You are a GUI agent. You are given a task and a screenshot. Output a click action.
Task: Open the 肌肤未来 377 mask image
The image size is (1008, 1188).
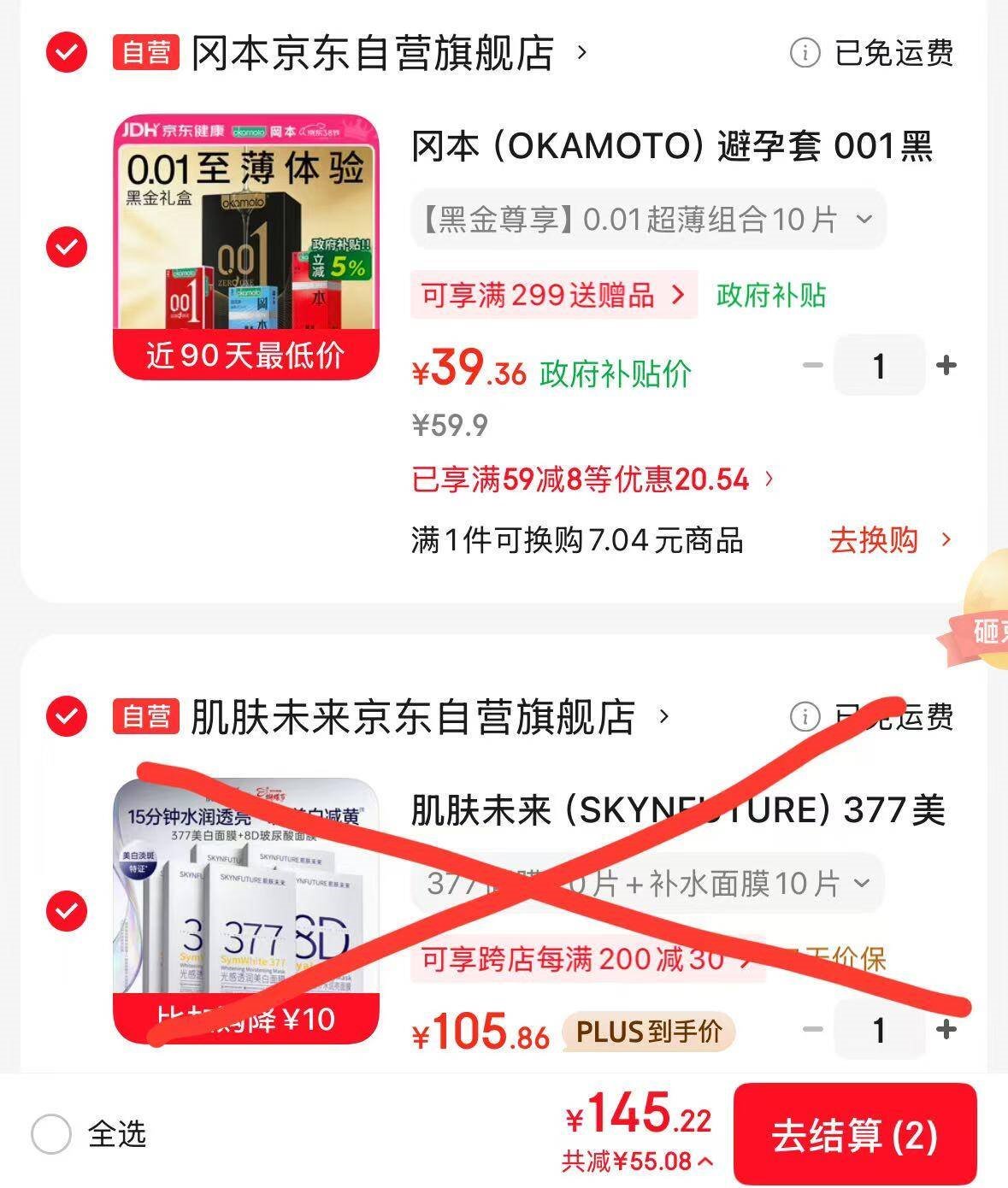pyautogui.click(x=246, y=910)
